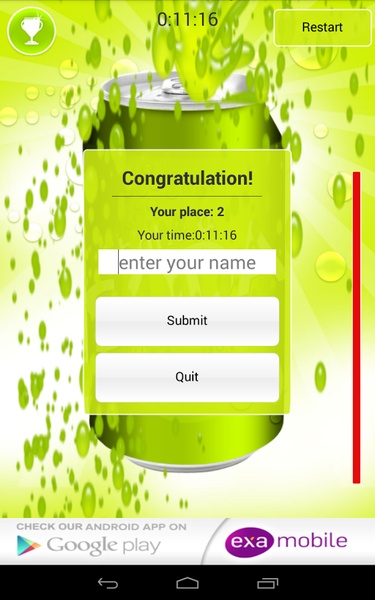Open the exa mobile Google Play banner

188,541
